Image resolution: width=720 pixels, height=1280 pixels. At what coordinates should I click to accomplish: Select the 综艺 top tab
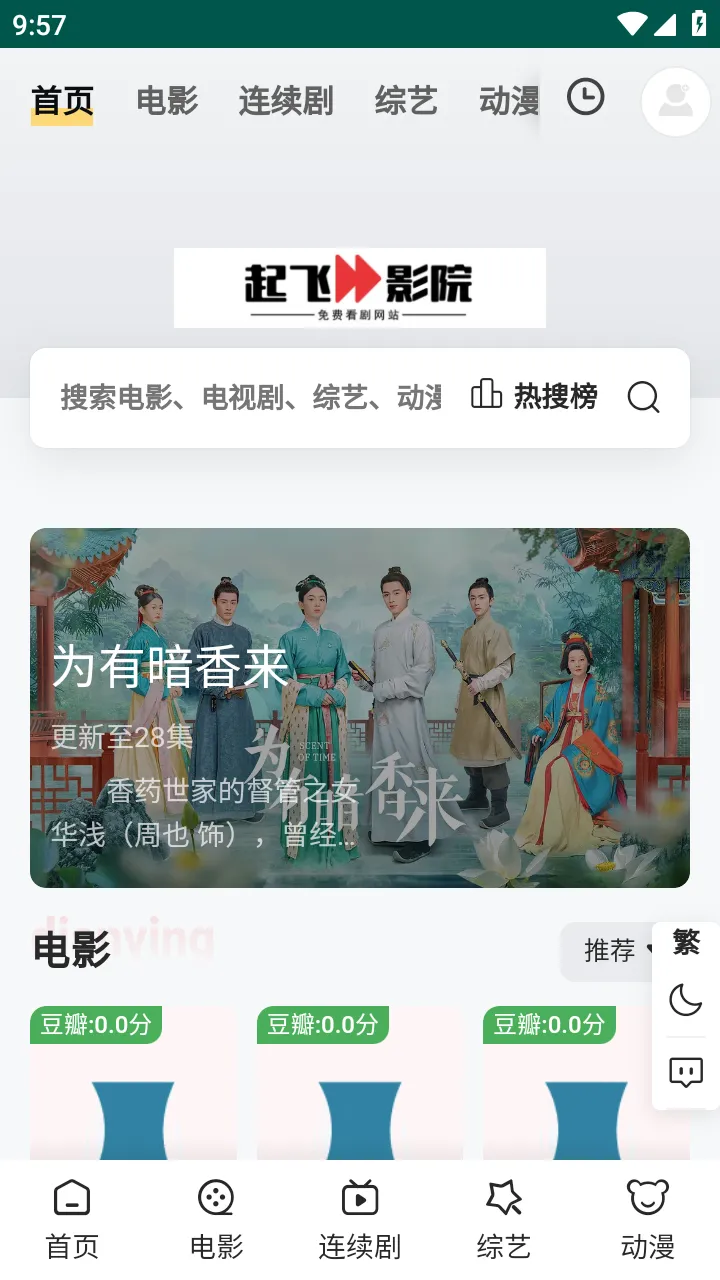406,101
